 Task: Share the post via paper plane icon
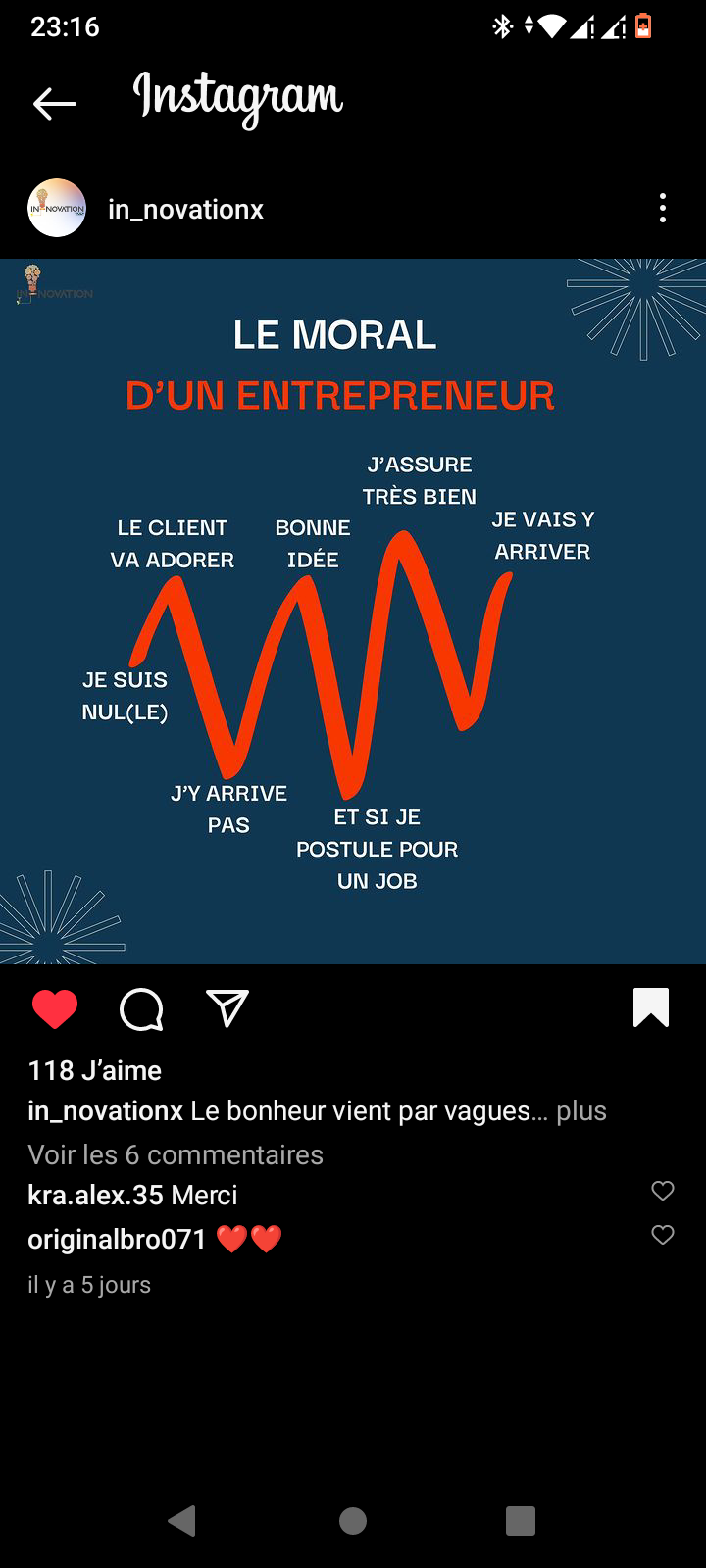[x=227, y=1008]
